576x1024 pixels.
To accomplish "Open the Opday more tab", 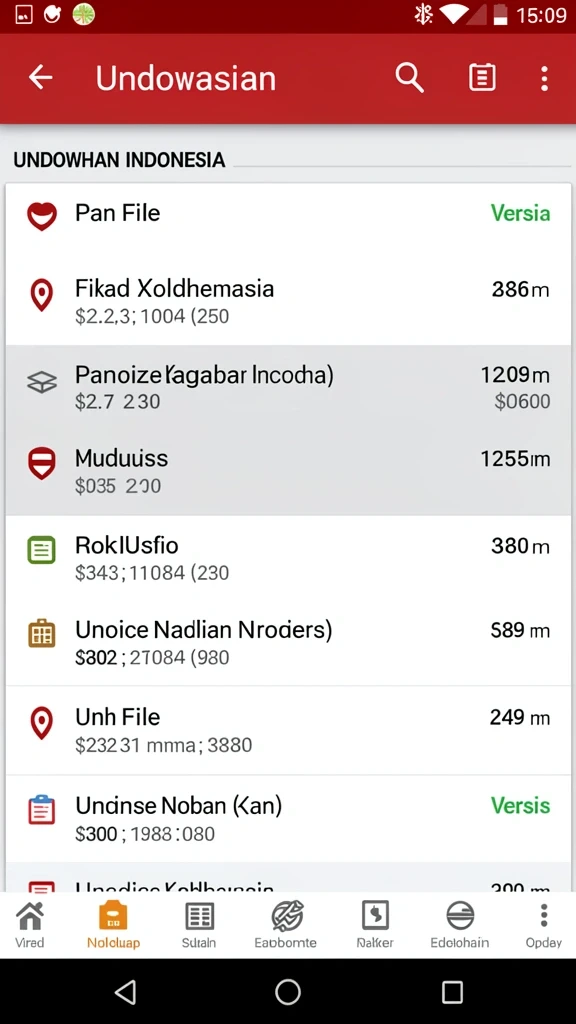I will pyautogui.click(x=543, y=925).
